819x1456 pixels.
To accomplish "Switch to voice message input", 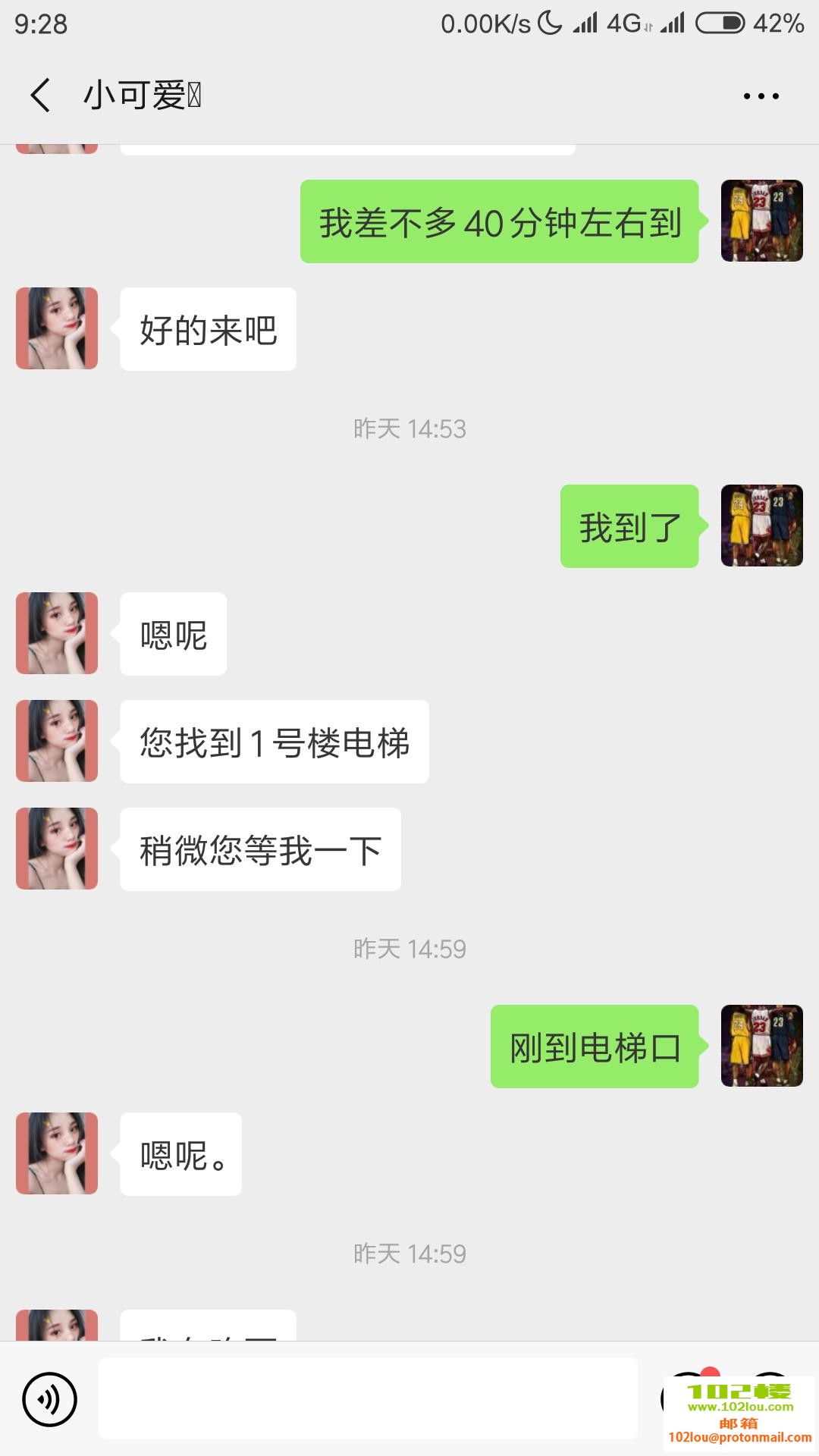I will pyautogui.click(x=50, y=1399).
